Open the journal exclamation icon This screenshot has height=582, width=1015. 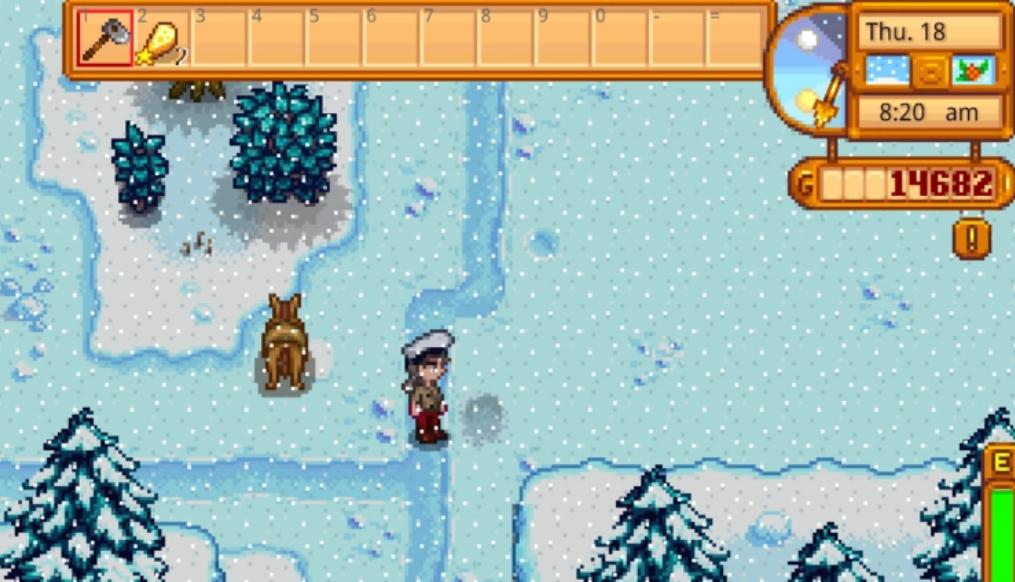971,238
